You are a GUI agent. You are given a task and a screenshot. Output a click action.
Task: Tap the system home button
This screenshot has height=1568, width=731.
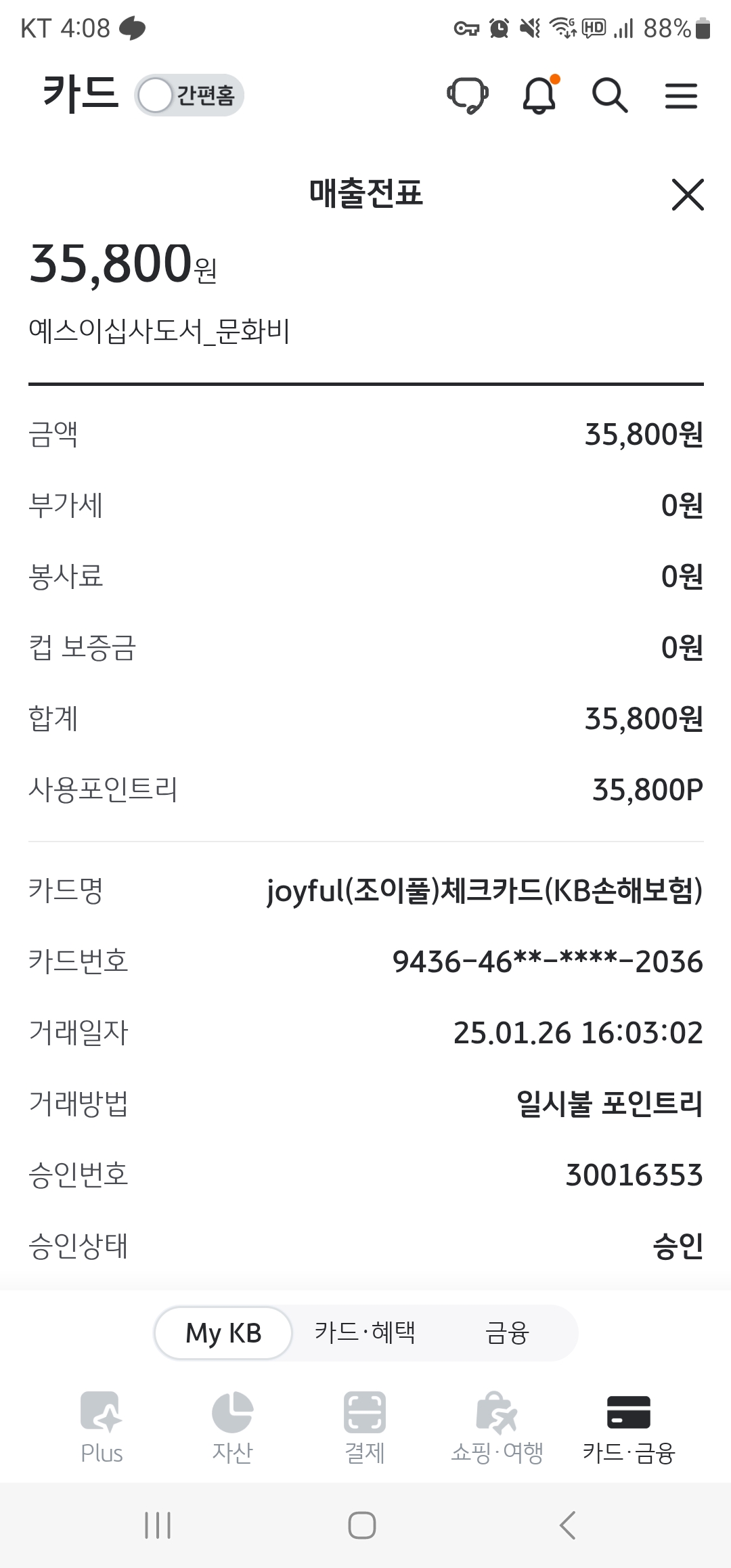362,1525
